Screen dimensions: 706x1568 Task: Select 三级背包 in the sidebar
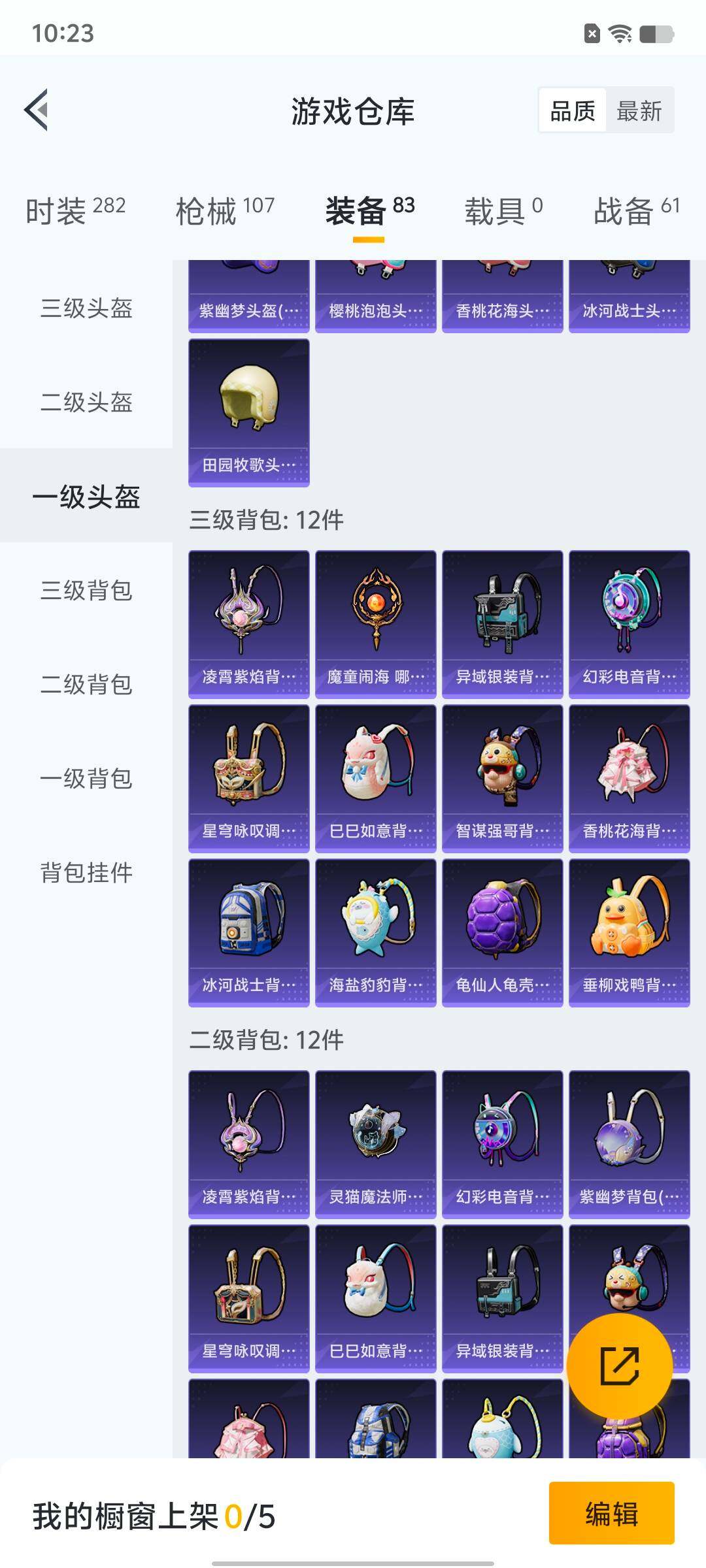pos(86,590)
